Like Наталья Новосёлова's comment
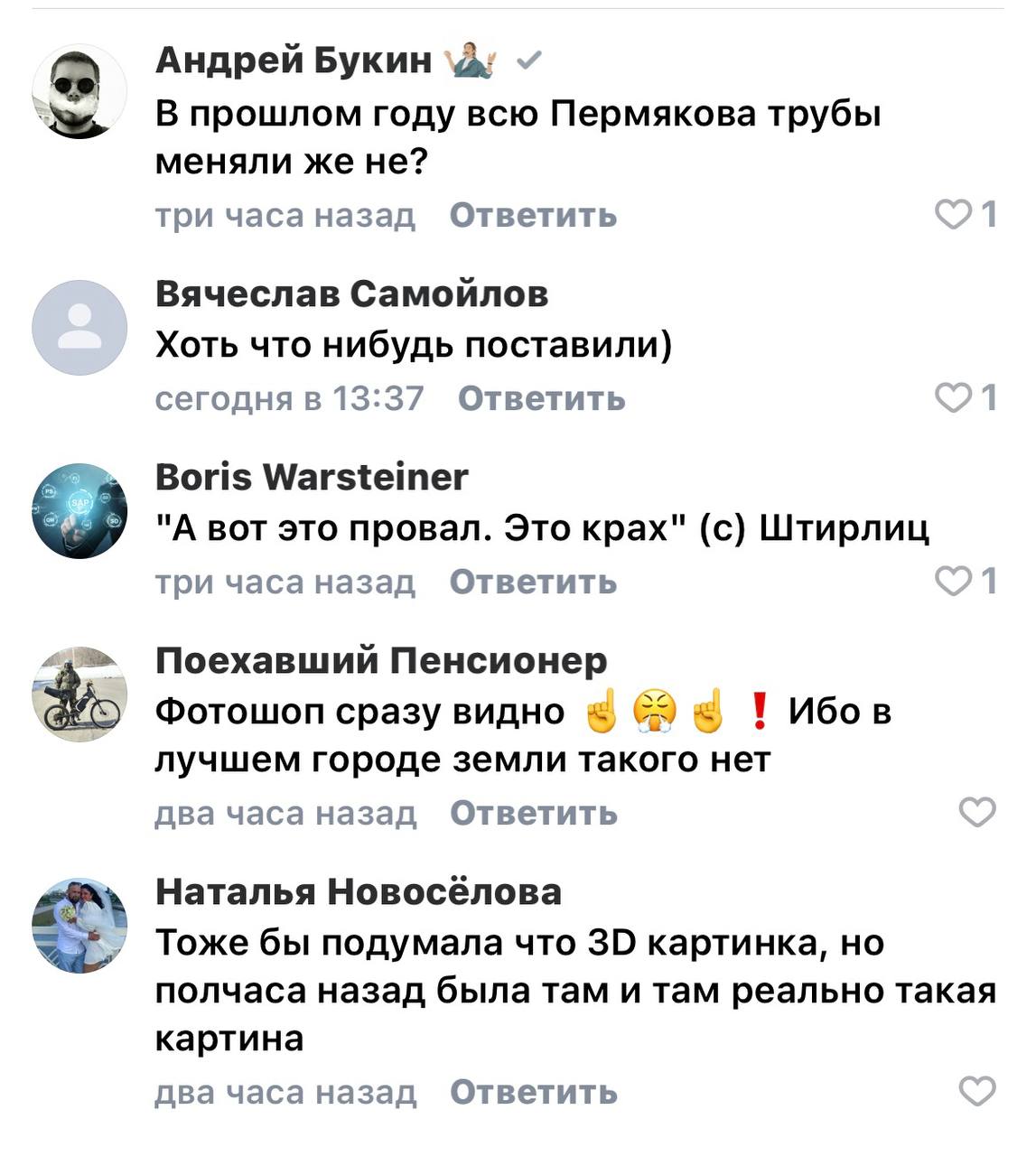The height and width of the screenshot is (1156, 1036). (x=976, y=1092)
